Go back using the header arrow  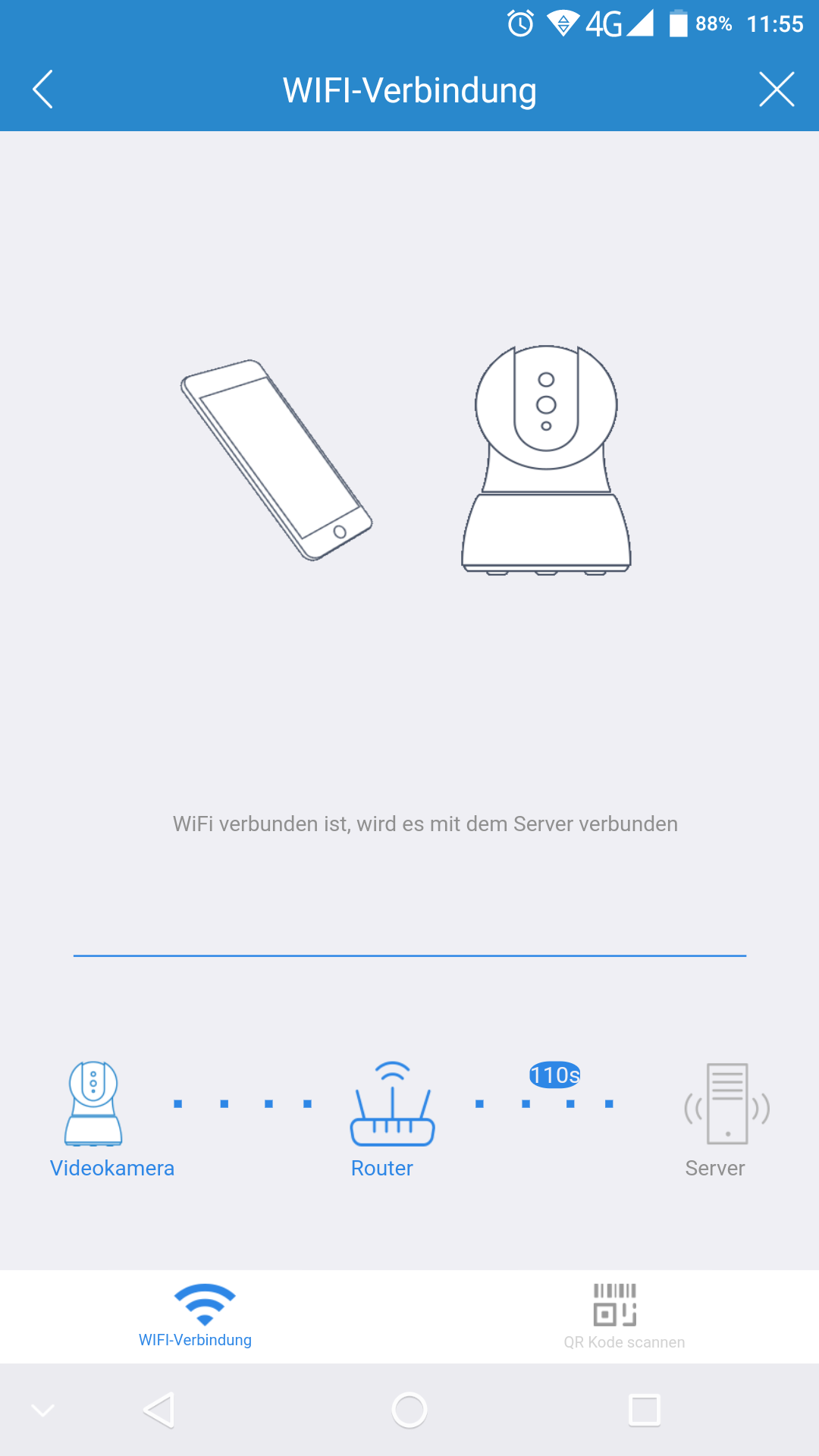(43, 89)
